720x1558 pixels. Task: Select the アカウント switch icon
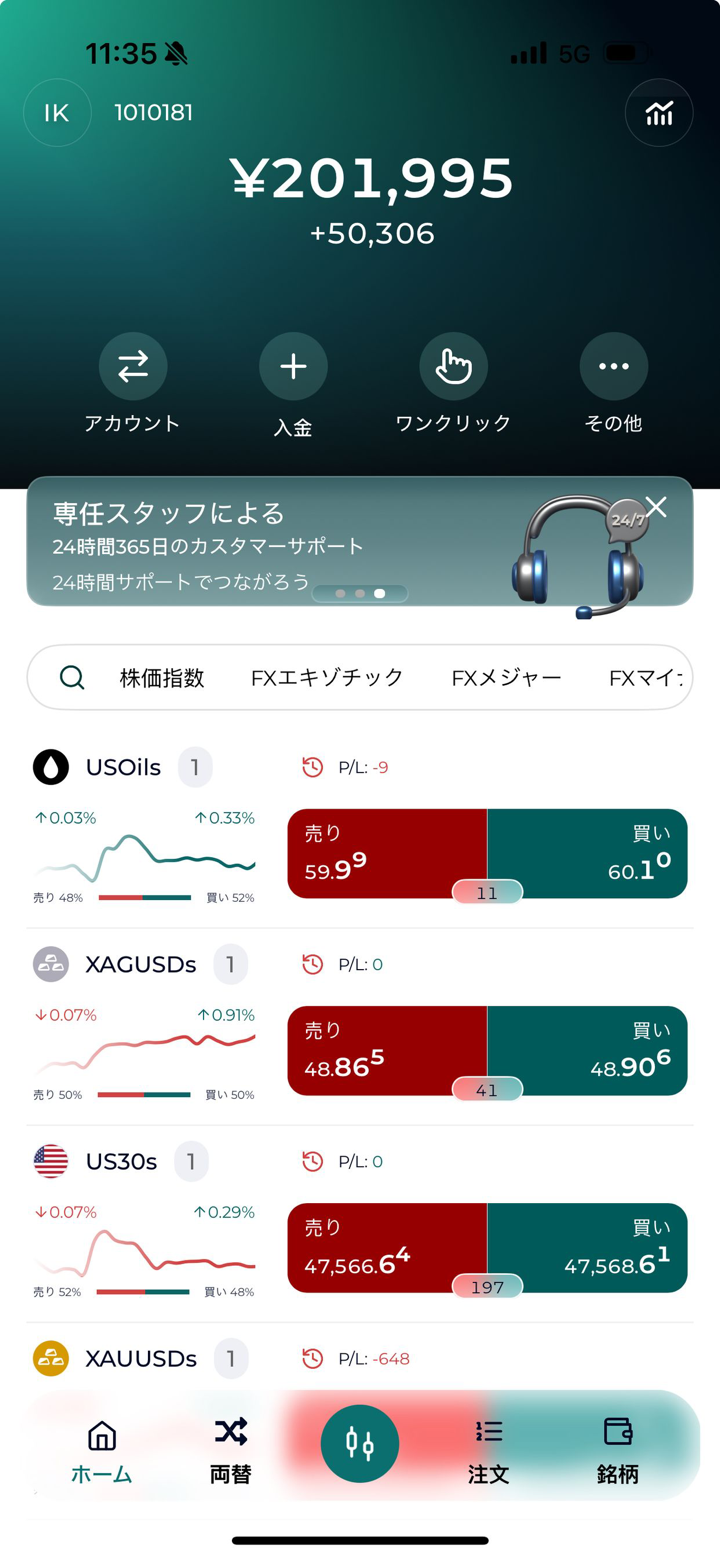(133, 366)
